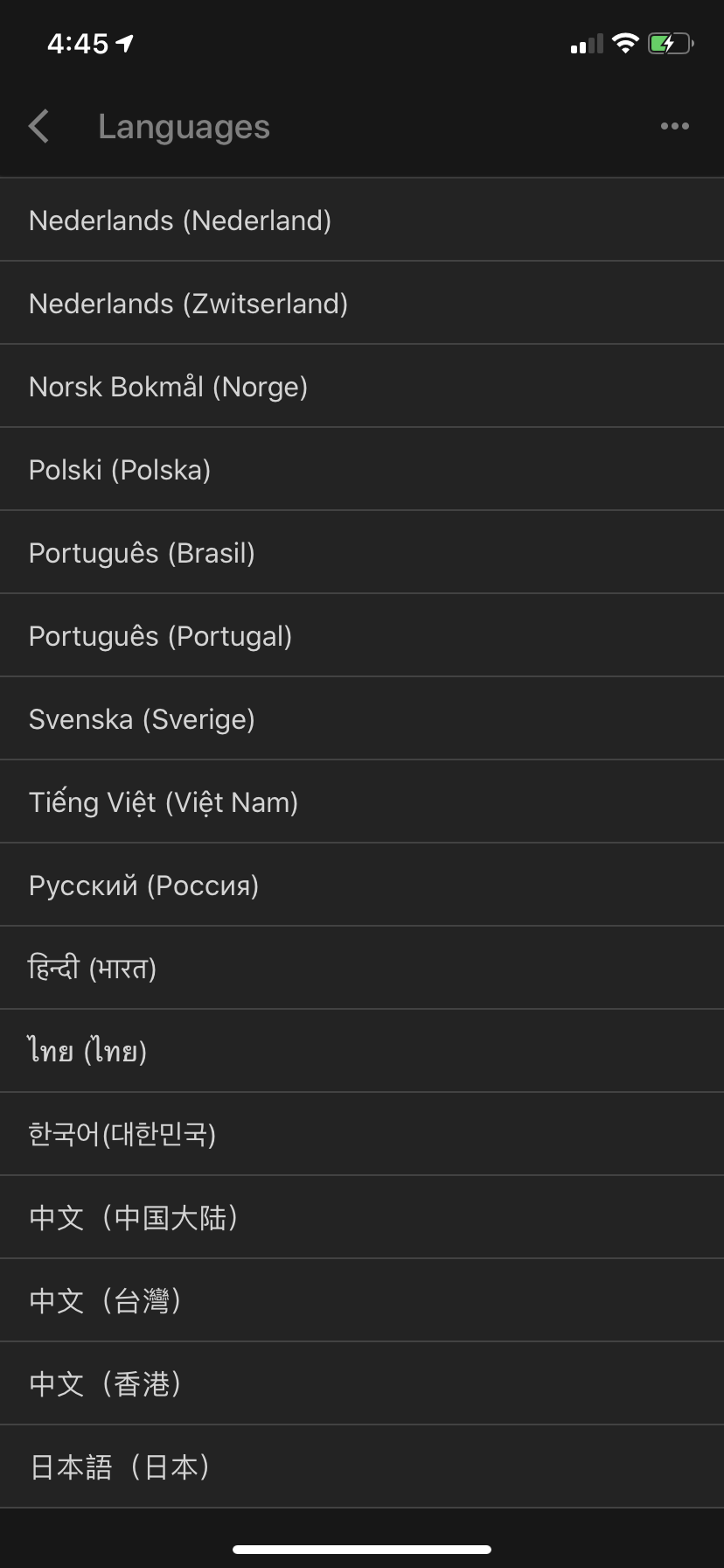Switch language to 日本語 (日本)
724x1568 pixels.
[120, 1467]
